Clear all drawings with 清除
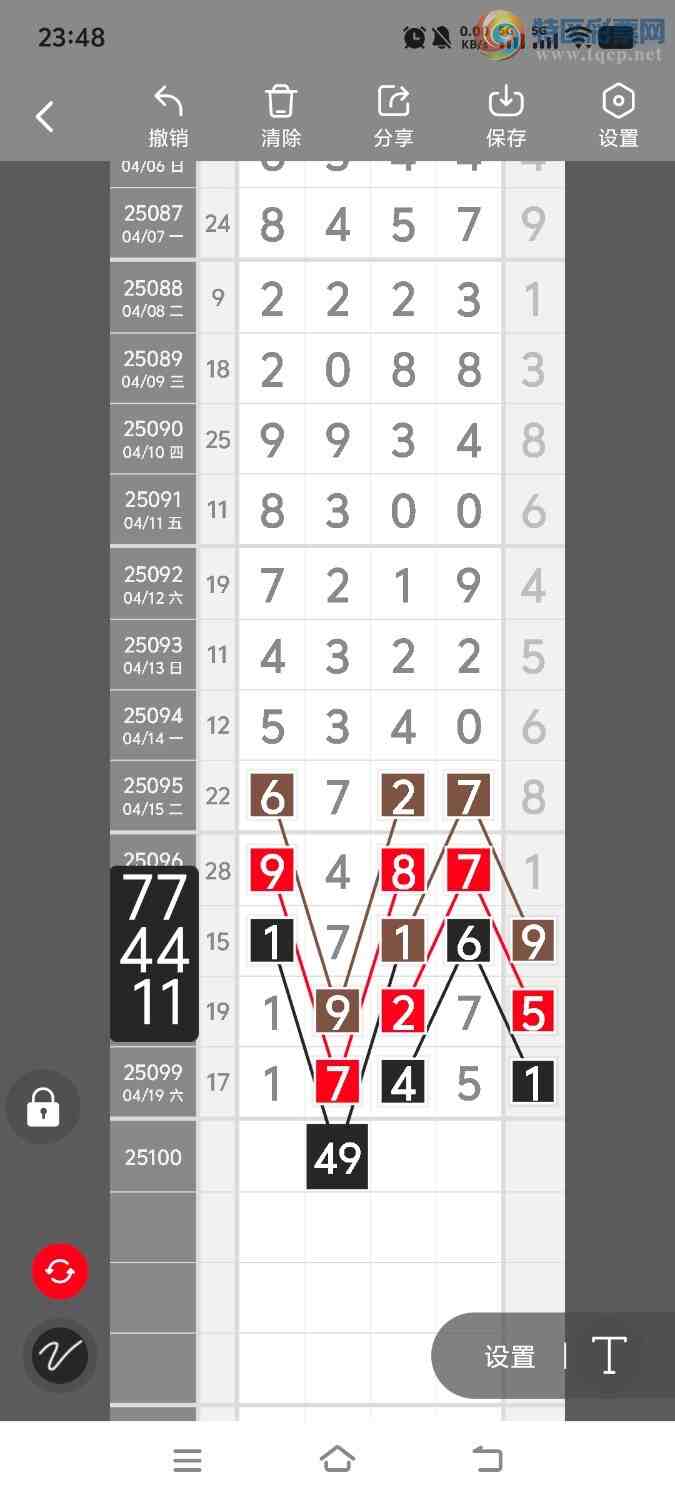Image resolution: width=675 pixels, height=1500 pixels. [x=281, y=117]
